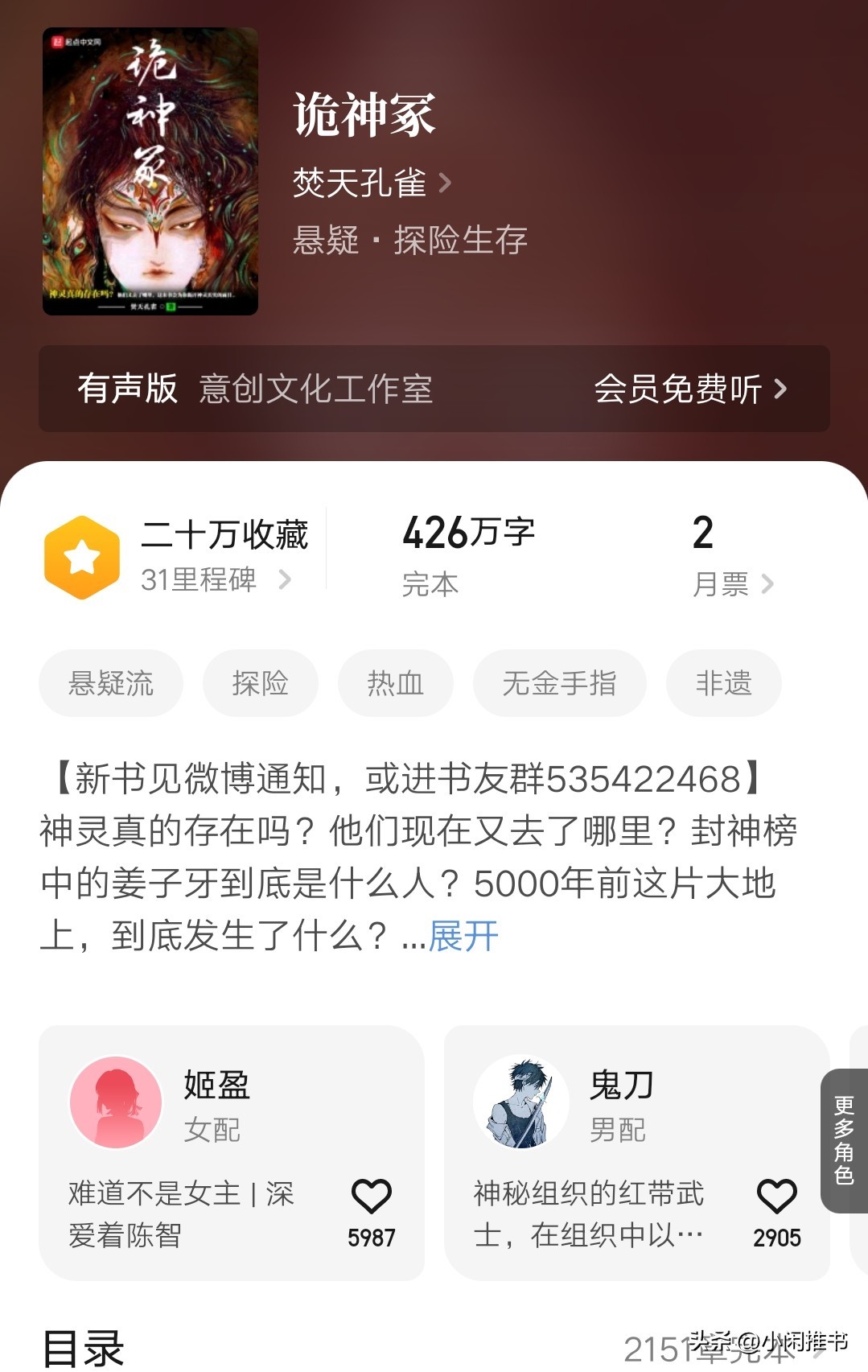The width and height of the screenshot is (868, 1372).
Task: Like the character 鬼刀
Action: coord(776,1197)
